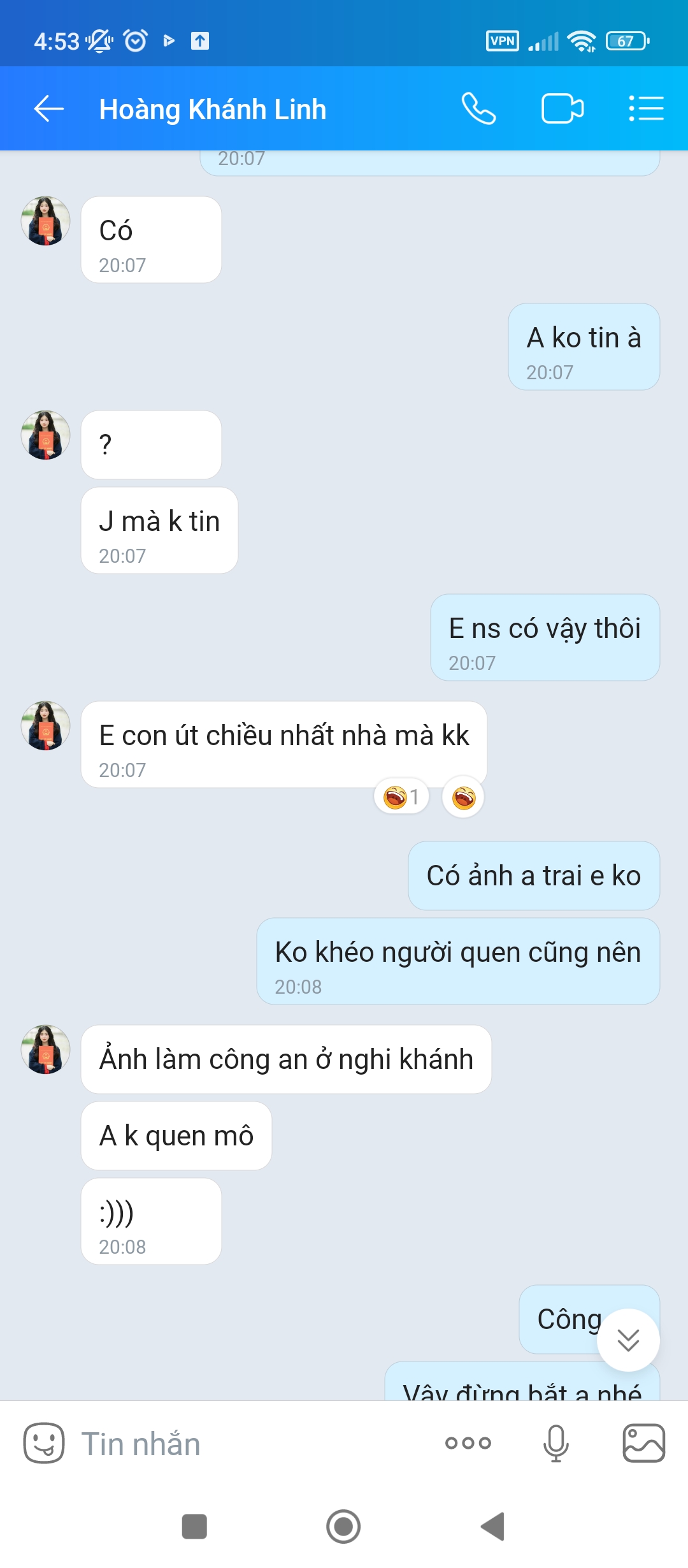688x1568 pixels.
Task: Record a voice message
Action: click(555, 1443)
